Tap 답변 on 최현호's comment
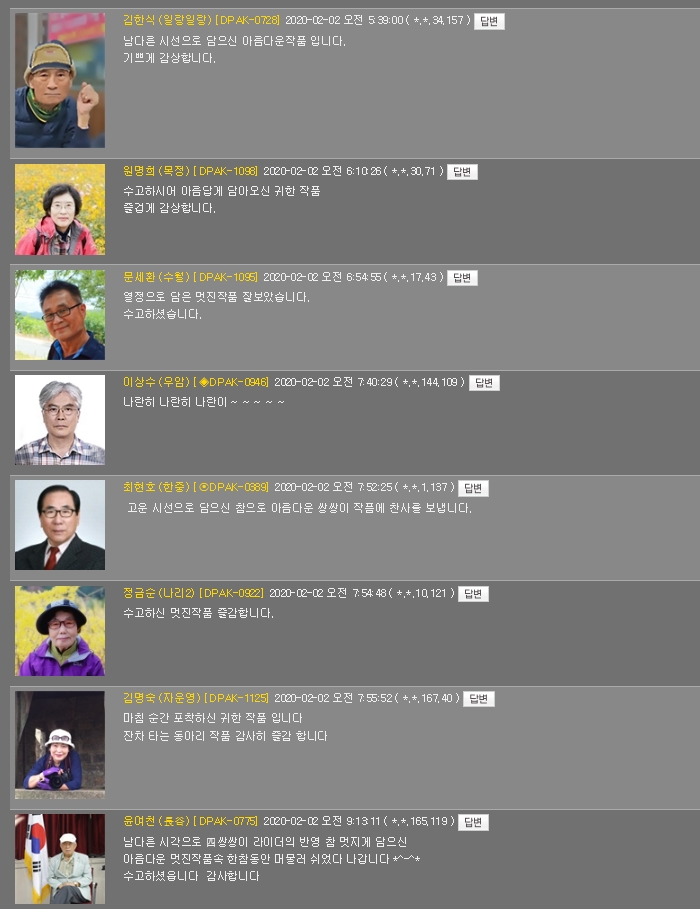Viewport: 700px width, 909px height. click(x=473, y=488)
